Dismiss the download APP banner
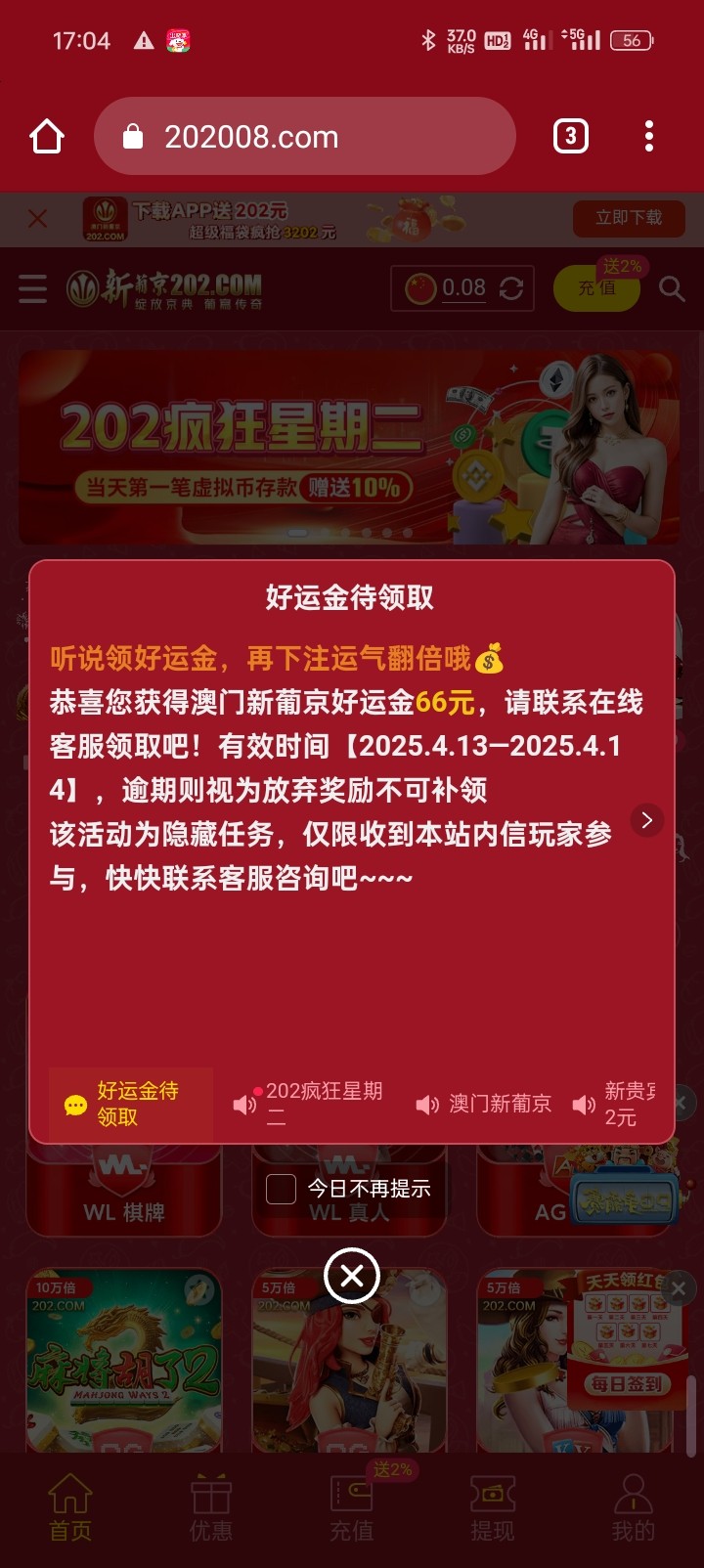Screen dimensions: 704x1568 38,219
